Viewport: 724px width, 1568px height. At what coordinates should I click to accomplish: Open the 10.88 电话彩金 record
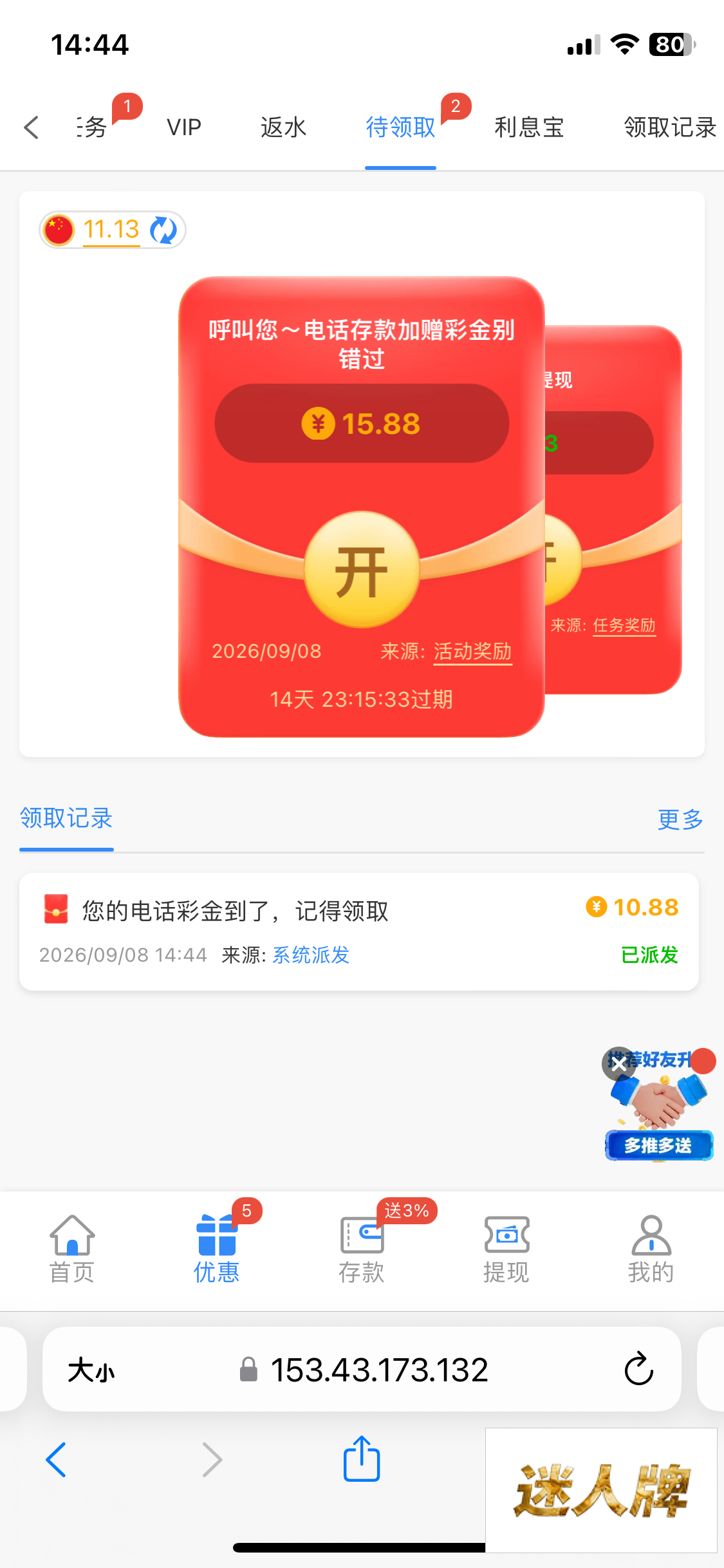(x=359, y=931)
